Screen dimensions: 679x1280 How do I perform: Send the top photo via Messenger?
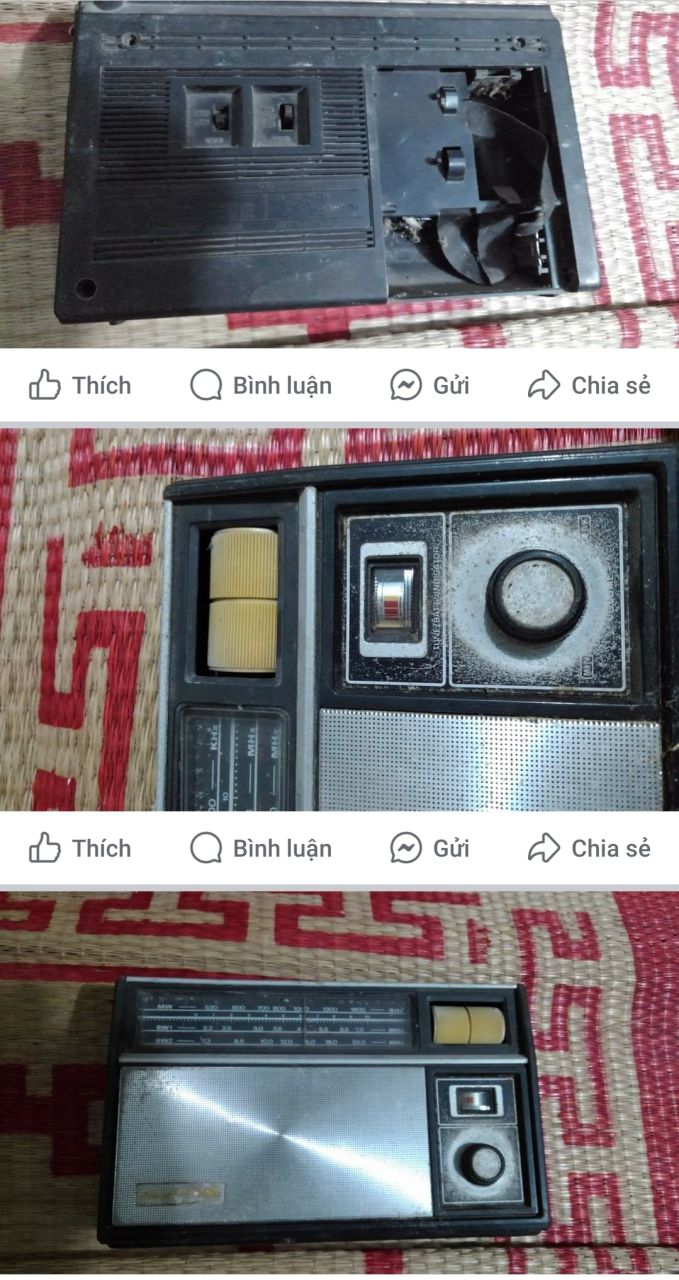coord(430,385)
